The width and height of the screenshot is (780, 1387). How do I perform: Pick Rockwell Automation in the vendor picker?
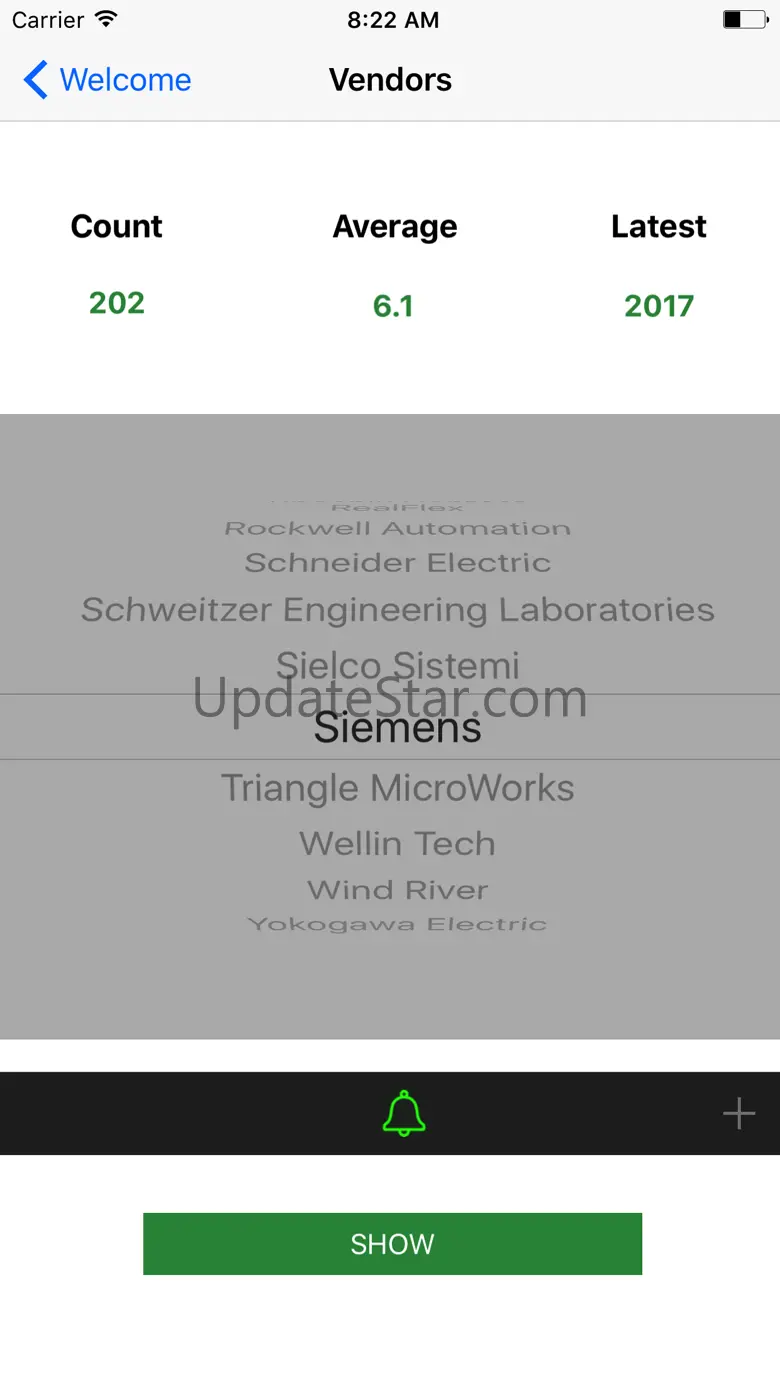(x=397, y=528)
